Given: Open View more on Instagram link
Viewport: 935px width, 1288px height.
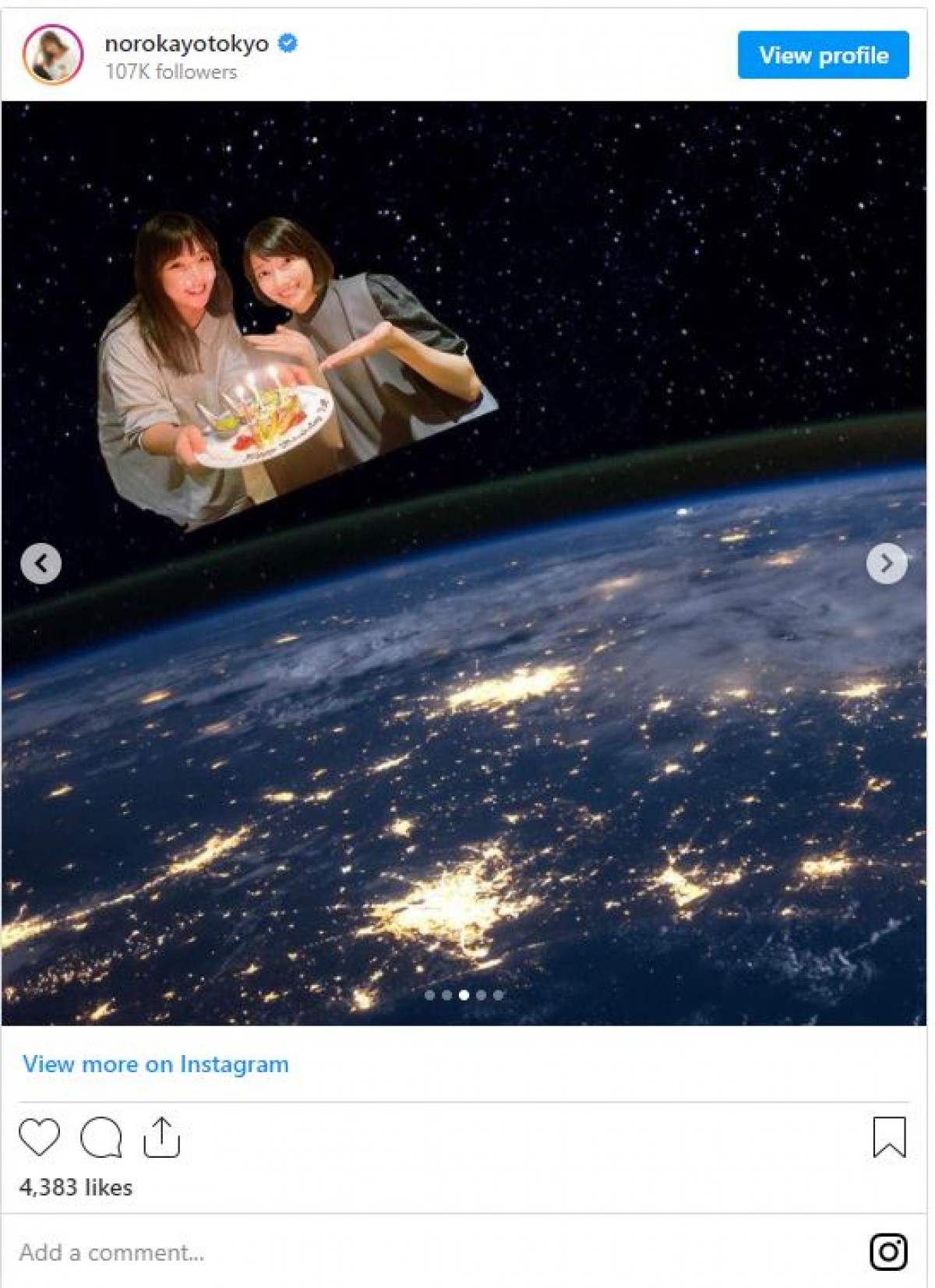Looking at the screenshot, I should point(156,1064).
